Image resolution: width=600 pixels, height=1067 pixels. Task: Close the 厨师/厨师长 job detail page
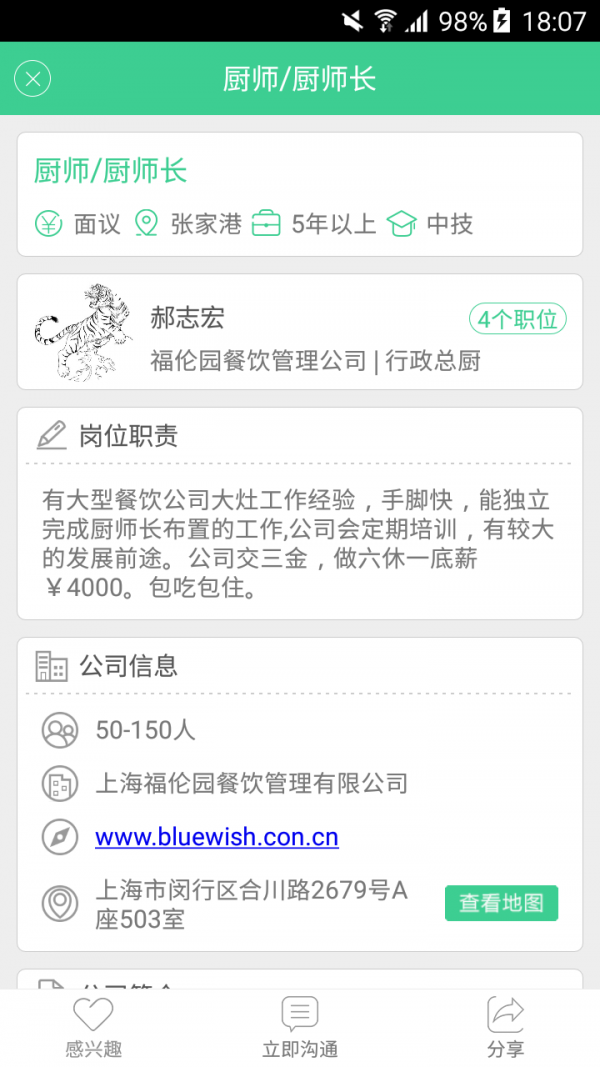coord(32,78)
